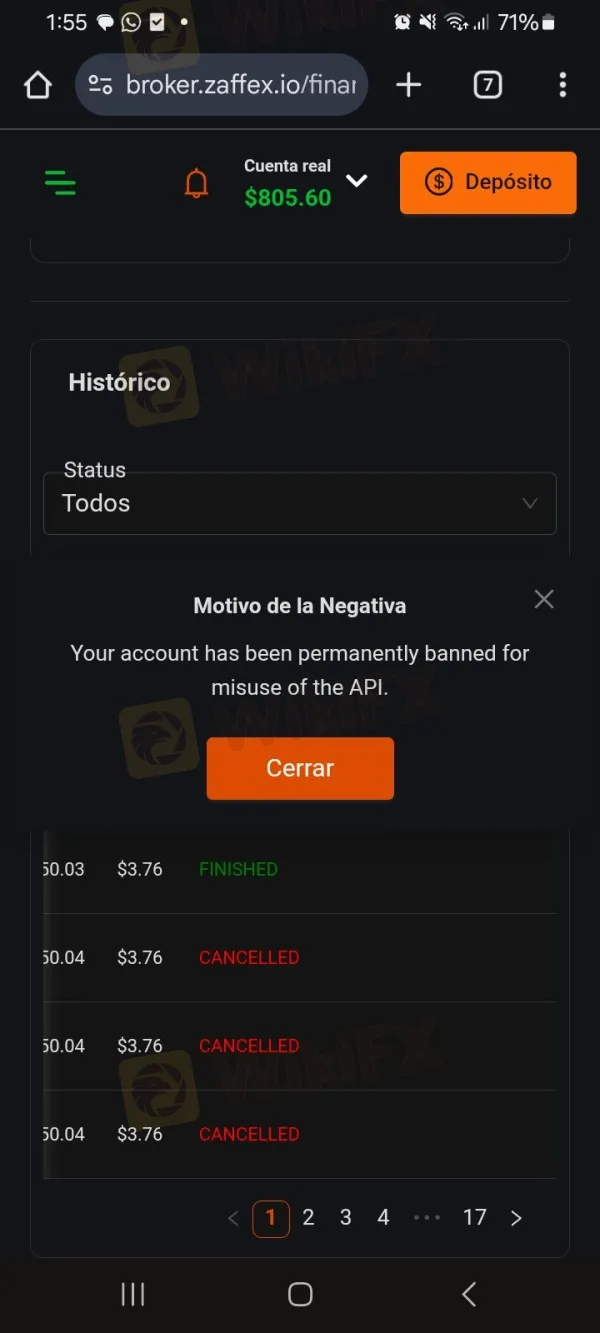Image resolution: width=600 pixels, height=1333 pixels.
Task: Jump to page 3 of history
Action: (x=345, y=1217)
